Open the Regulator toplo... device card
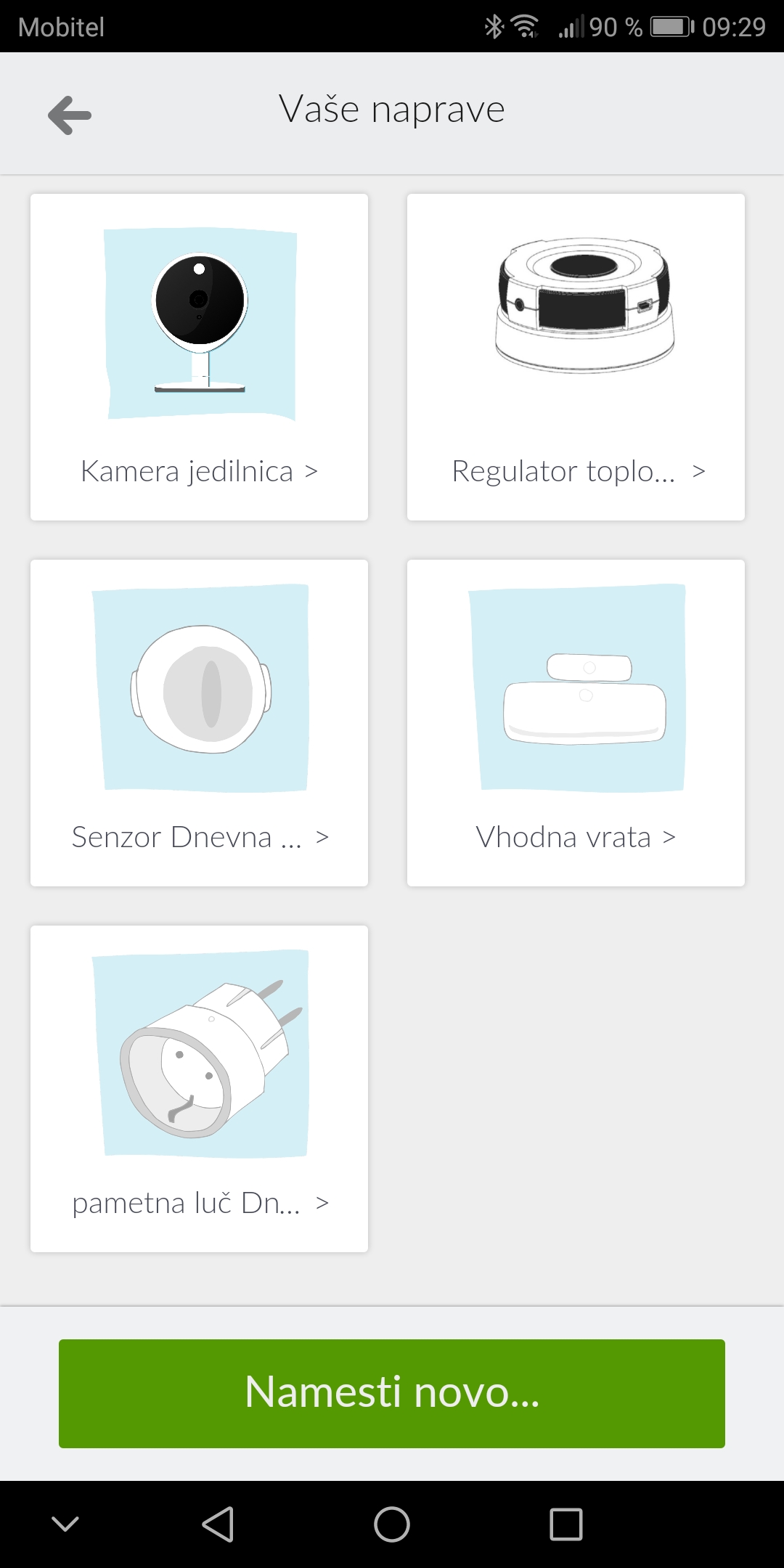 tap(576, 357)
